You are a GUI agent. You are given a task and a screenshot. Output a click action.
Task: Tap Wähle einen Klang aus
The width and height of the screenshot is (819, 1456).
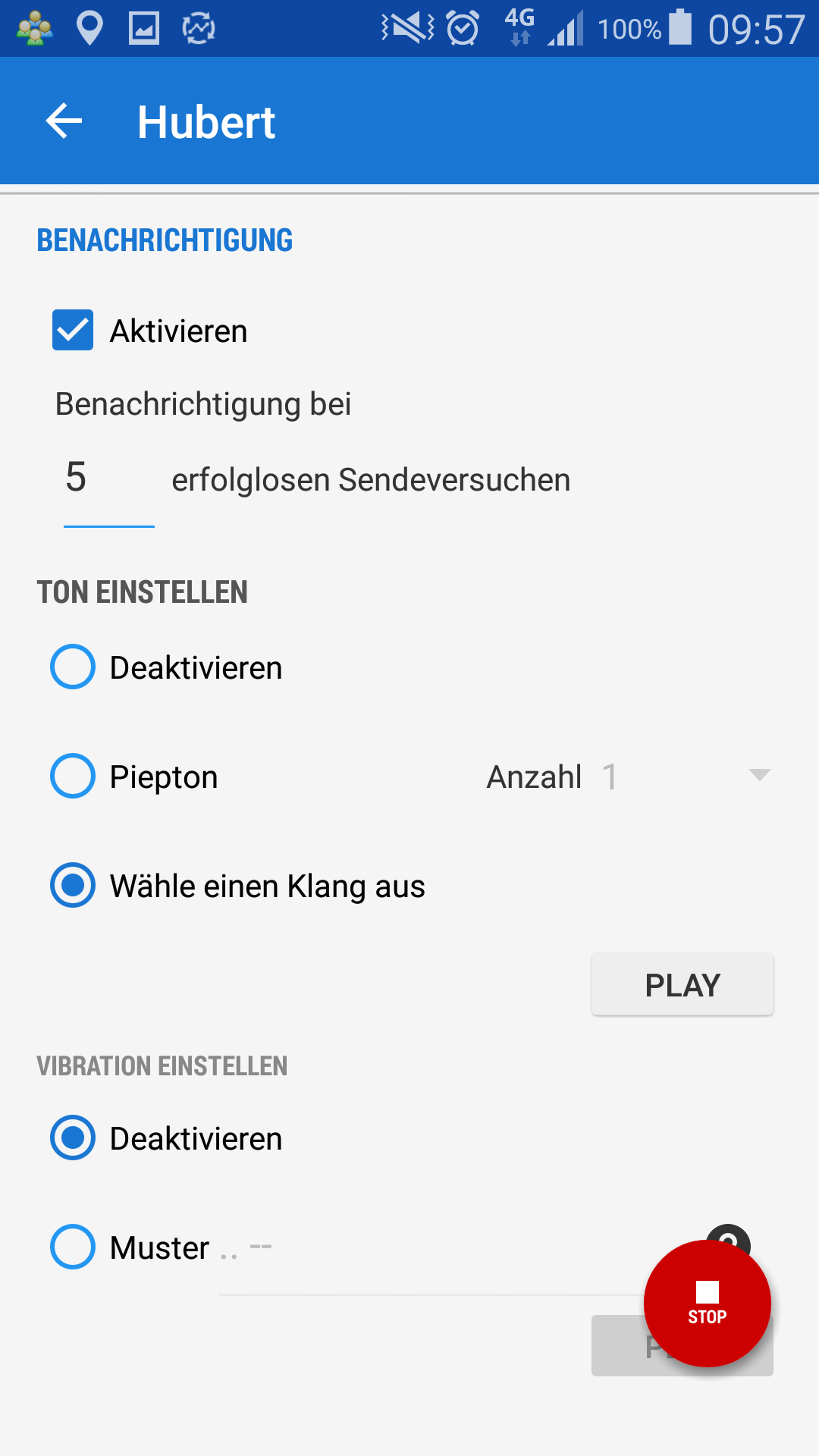73,886
